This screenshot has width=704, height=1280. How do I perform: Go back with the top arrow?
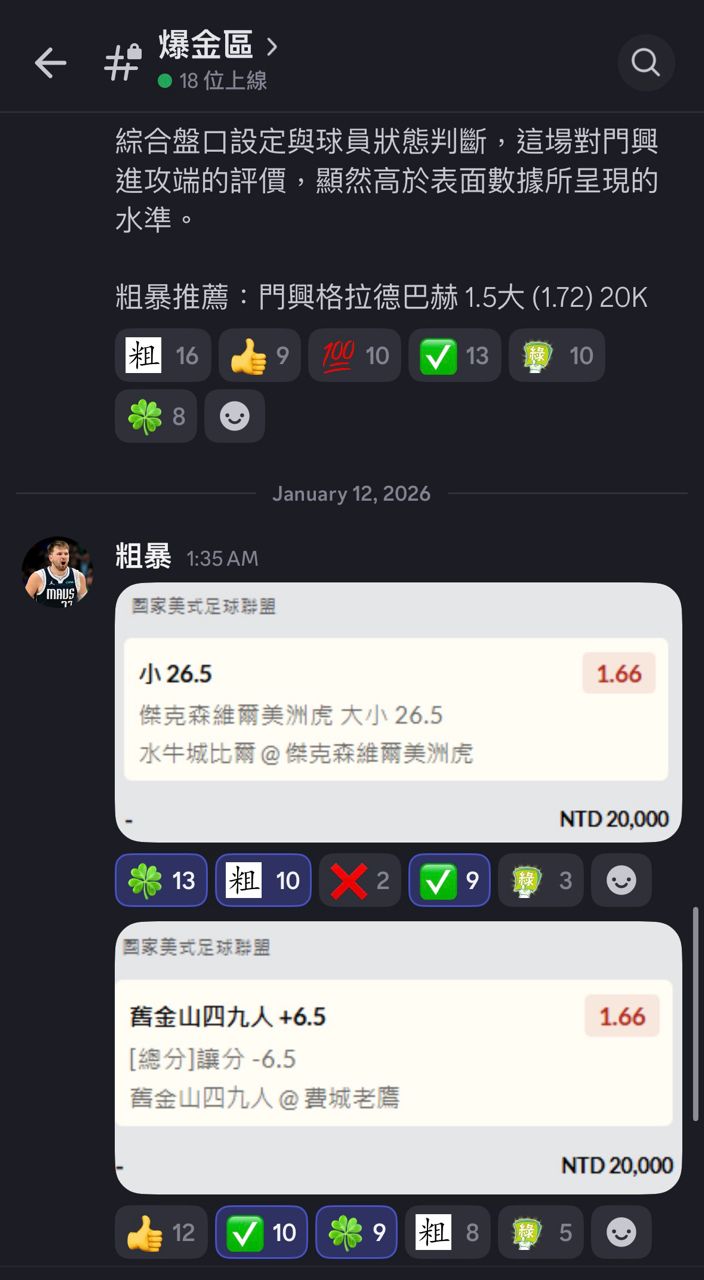50,63
